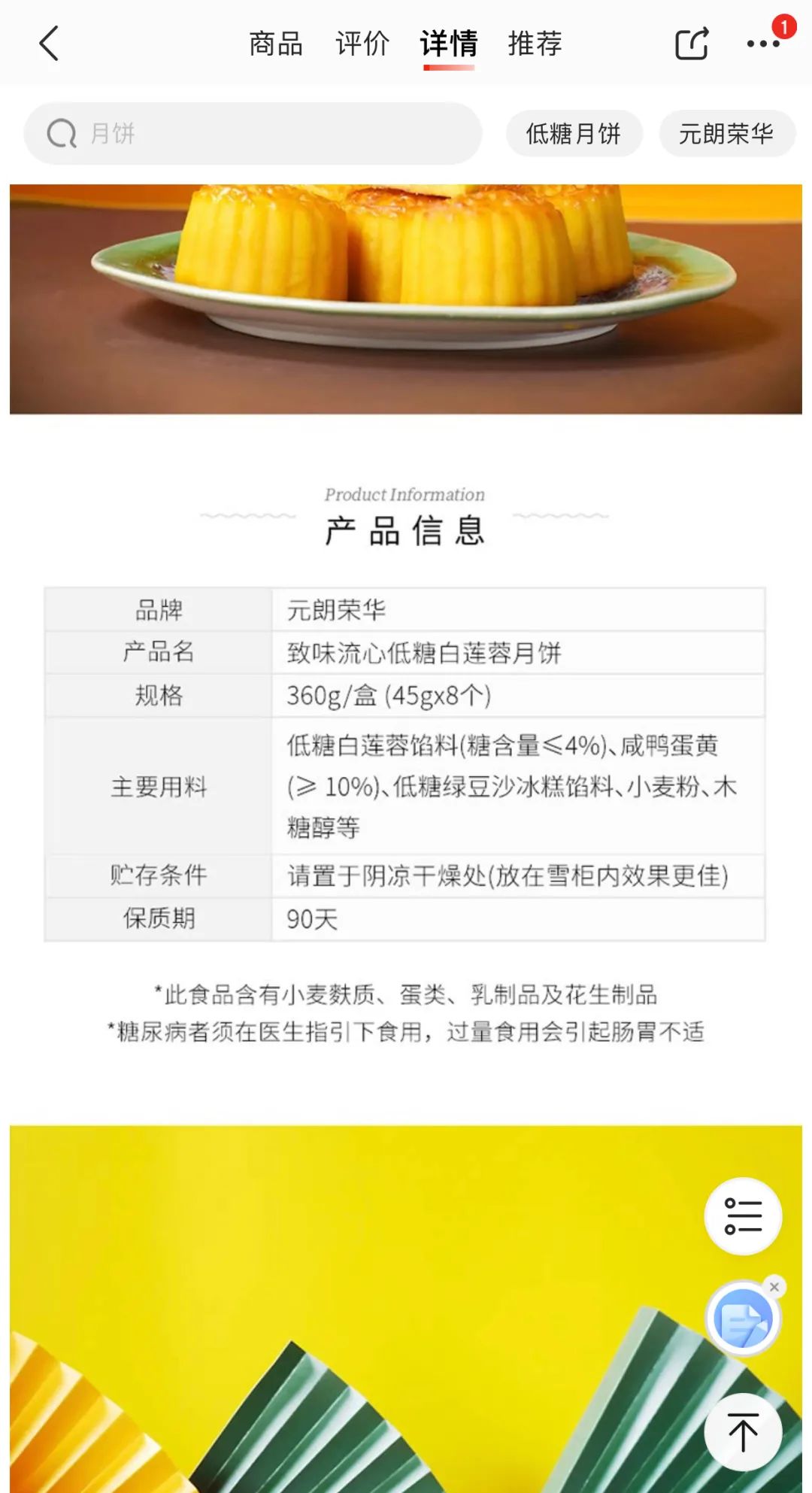
Task: Switch to the 推荐 tab
Action: pos(535,44)
